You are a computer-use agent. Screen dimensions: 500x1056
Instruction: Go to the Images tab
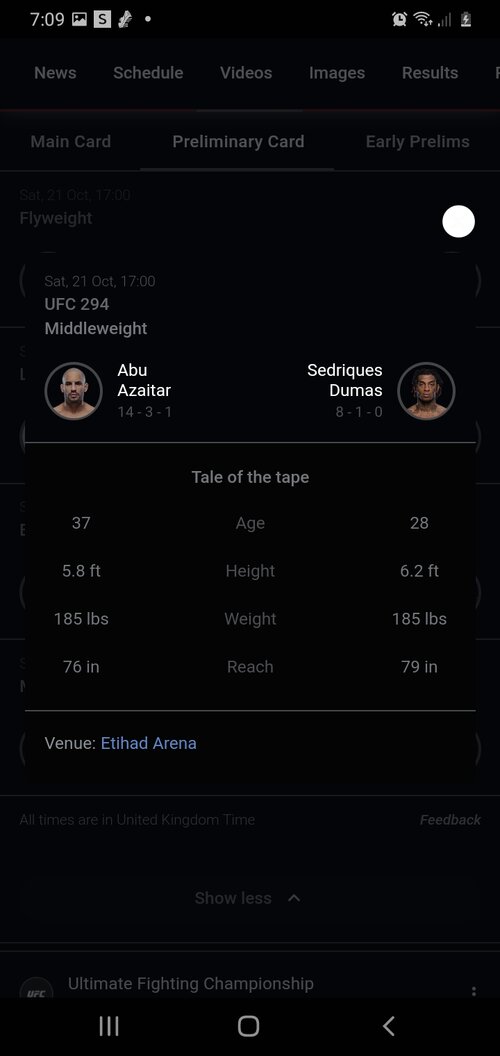337,73
